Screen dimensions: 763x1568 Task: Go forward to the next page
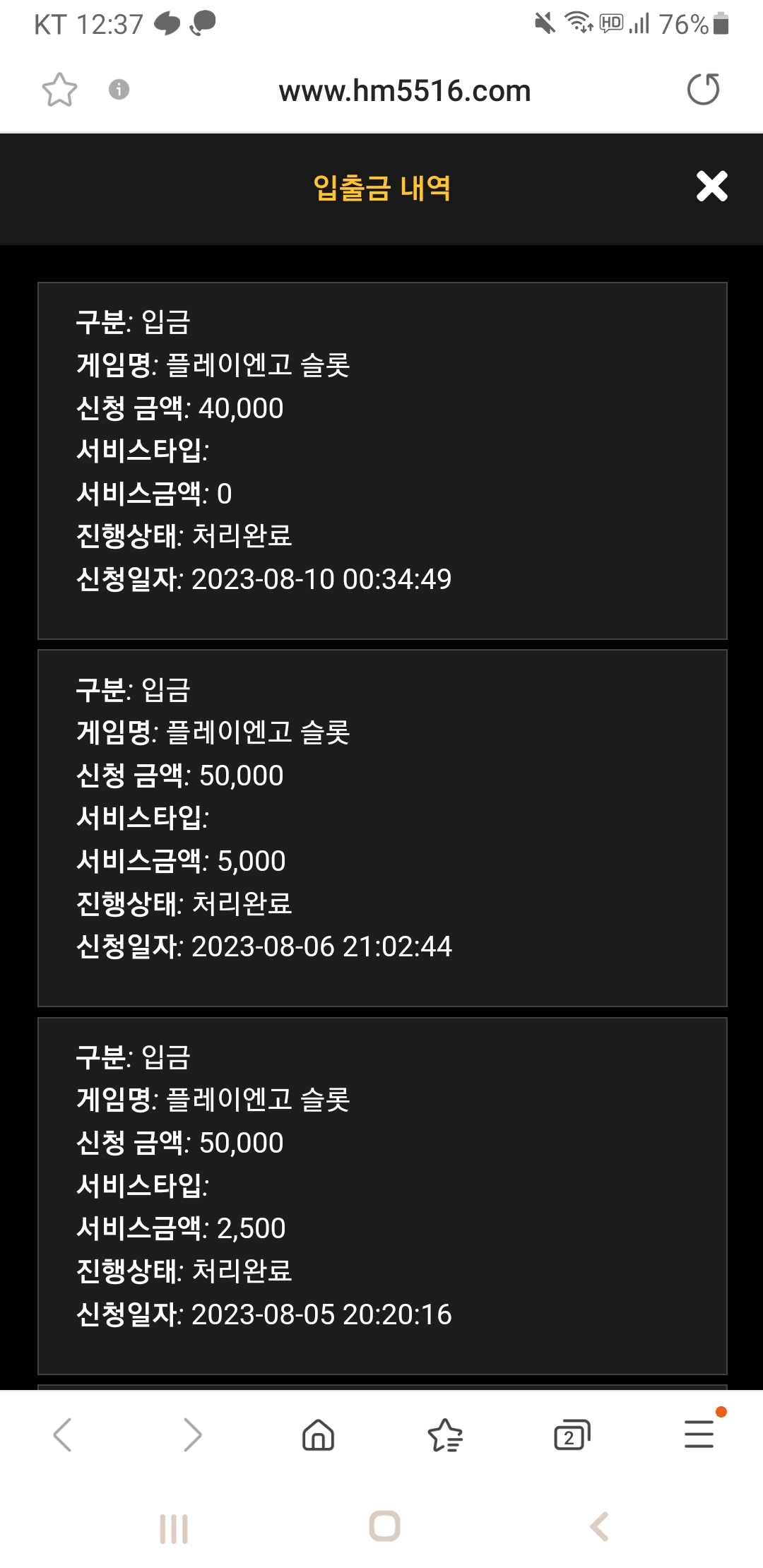[191, 1435]
